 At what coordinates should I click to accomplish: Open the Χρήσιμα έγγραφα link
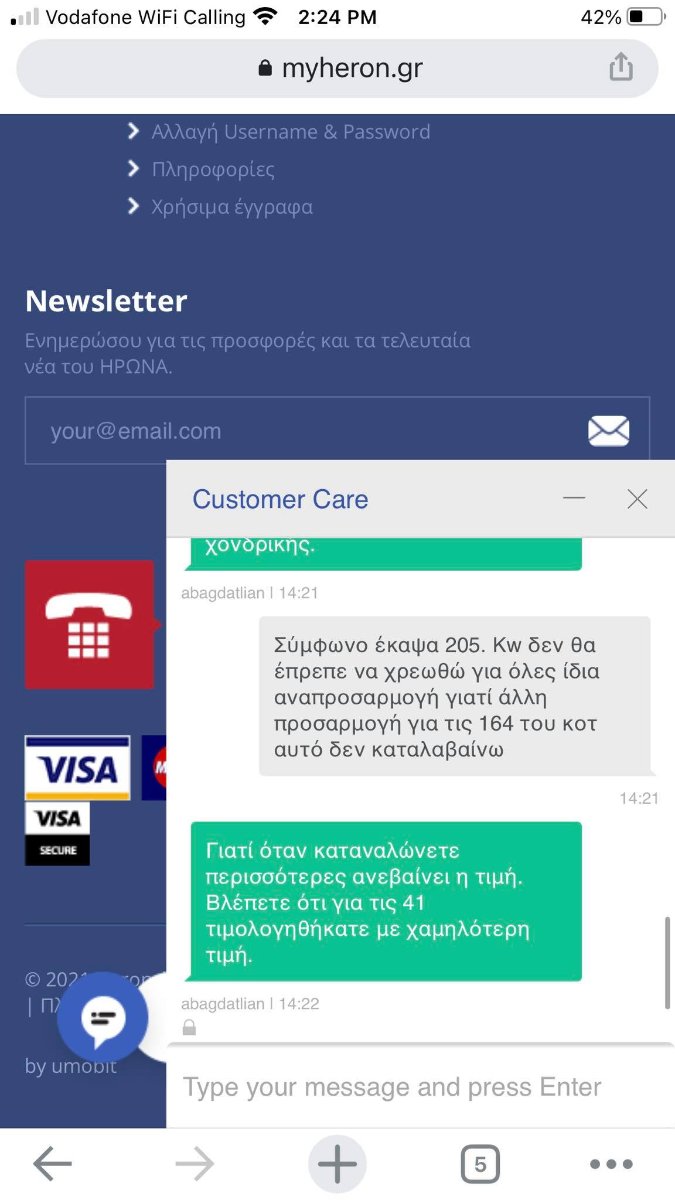click(232, 207)
